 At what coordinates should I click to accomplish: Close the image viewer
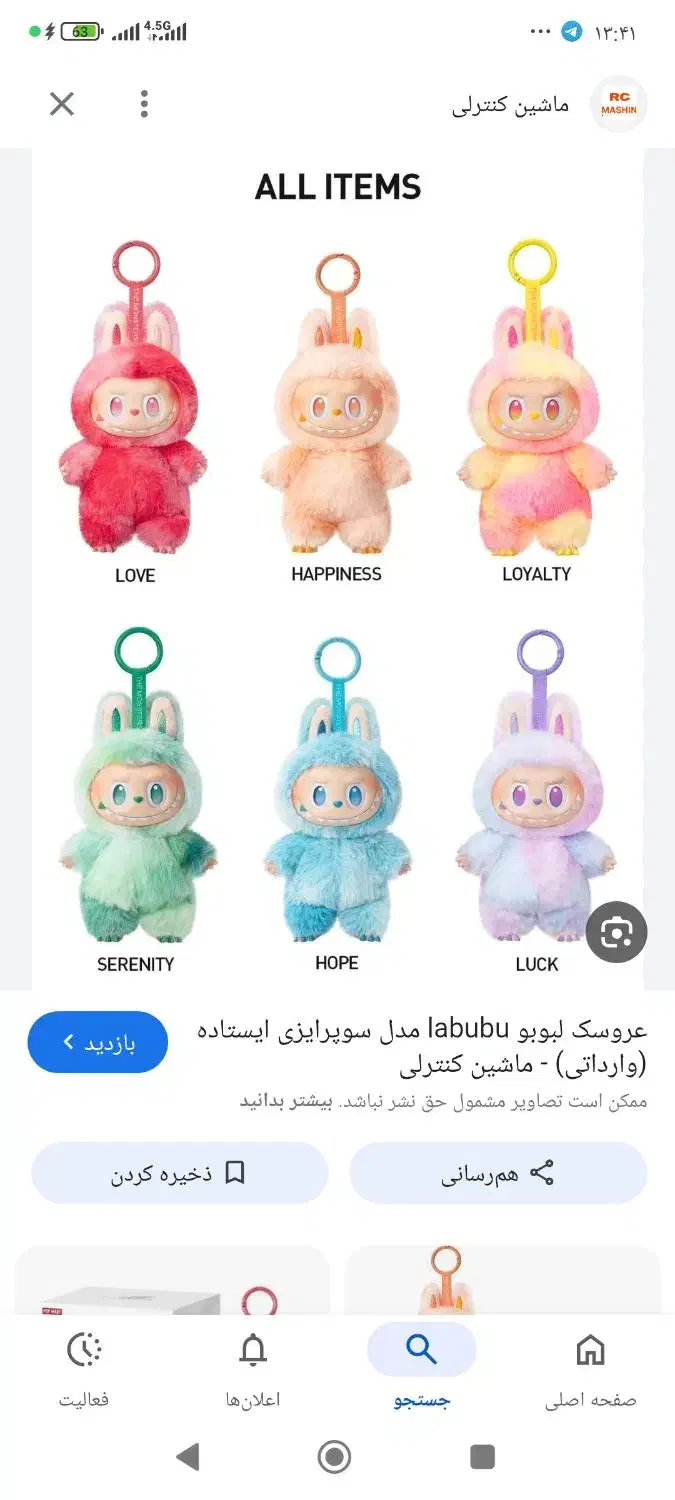(x=62, y=104)
